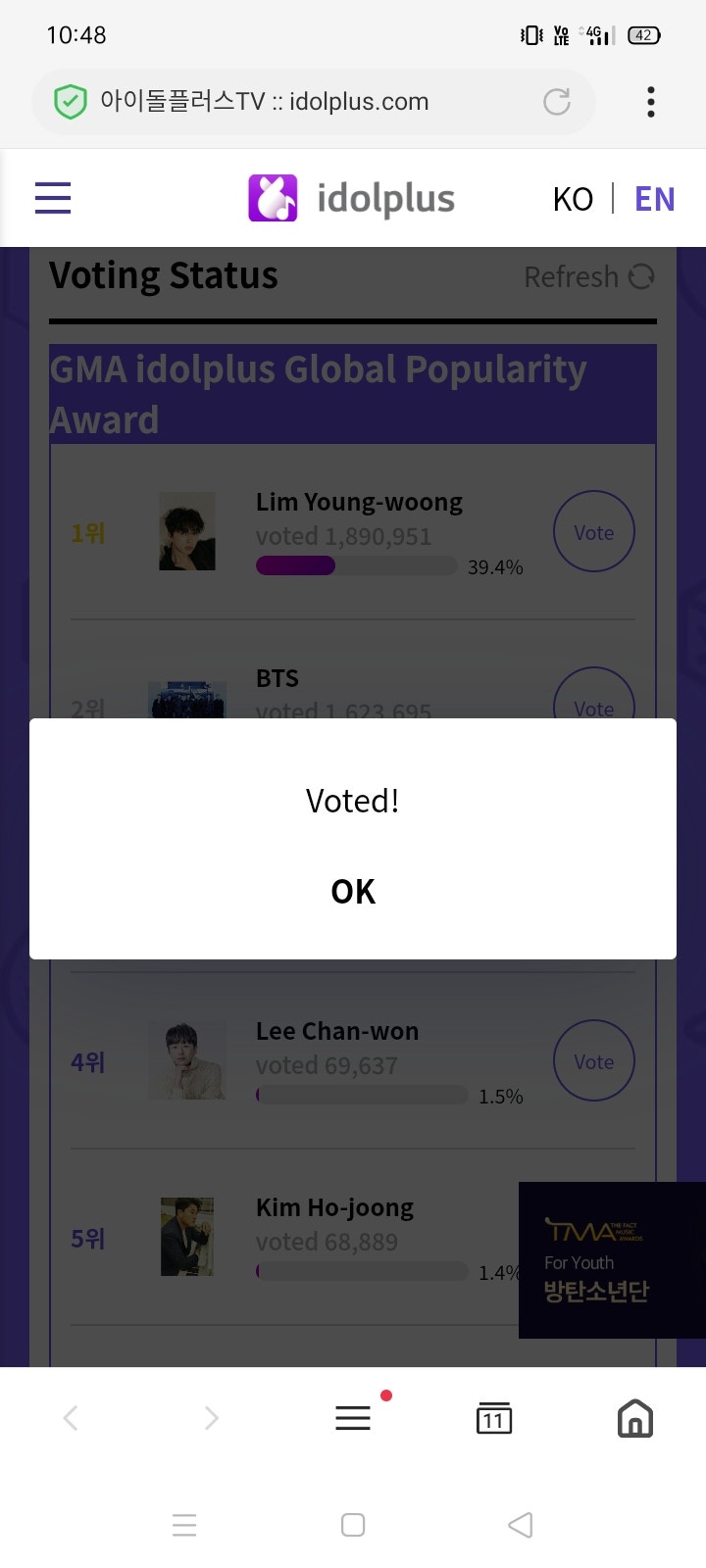
Task: Open the TMA For Youth BTS banner
Action: (x=612, y=1259)
